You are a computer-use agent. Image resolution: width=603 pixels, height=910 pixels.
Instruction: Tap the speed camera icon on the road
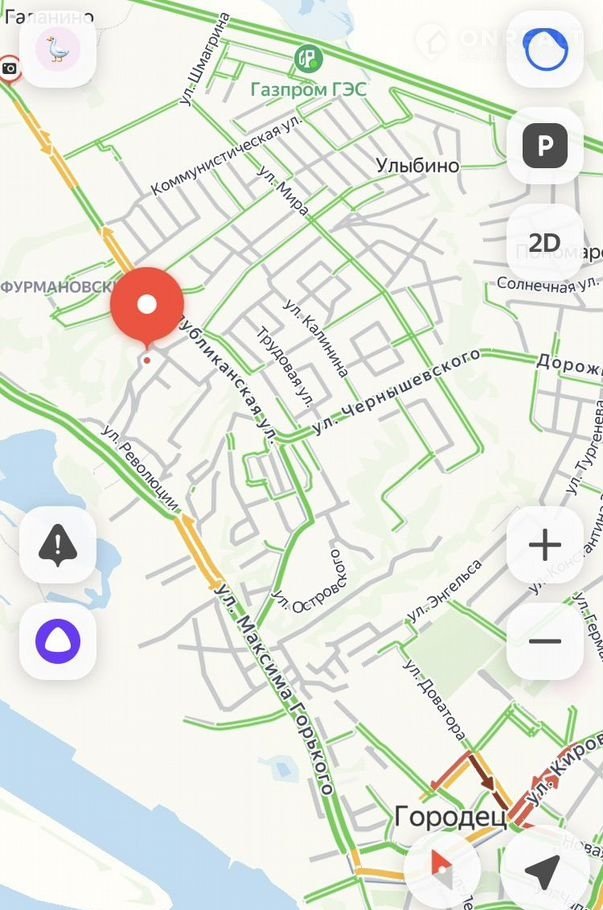point(9,68)
